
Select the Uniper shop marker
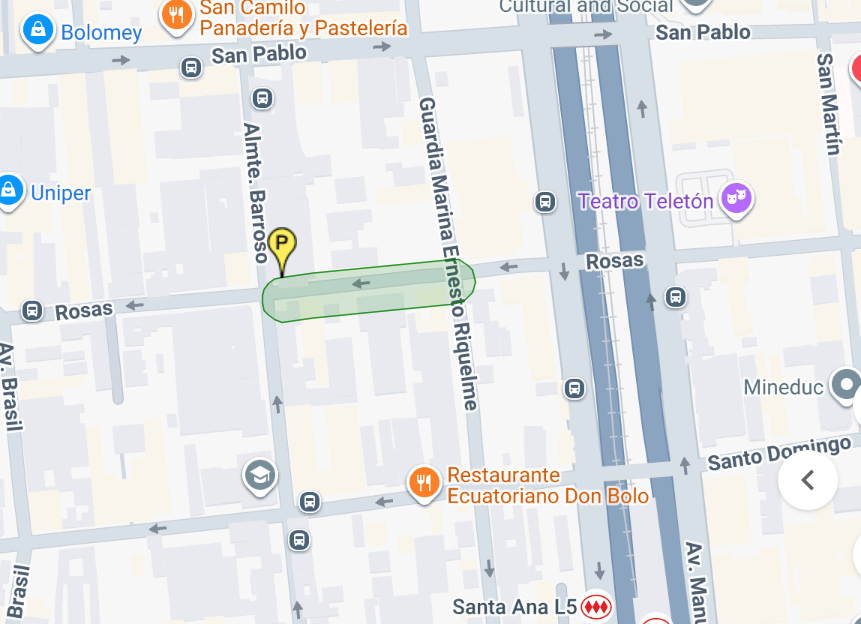(x=10, y=190)
